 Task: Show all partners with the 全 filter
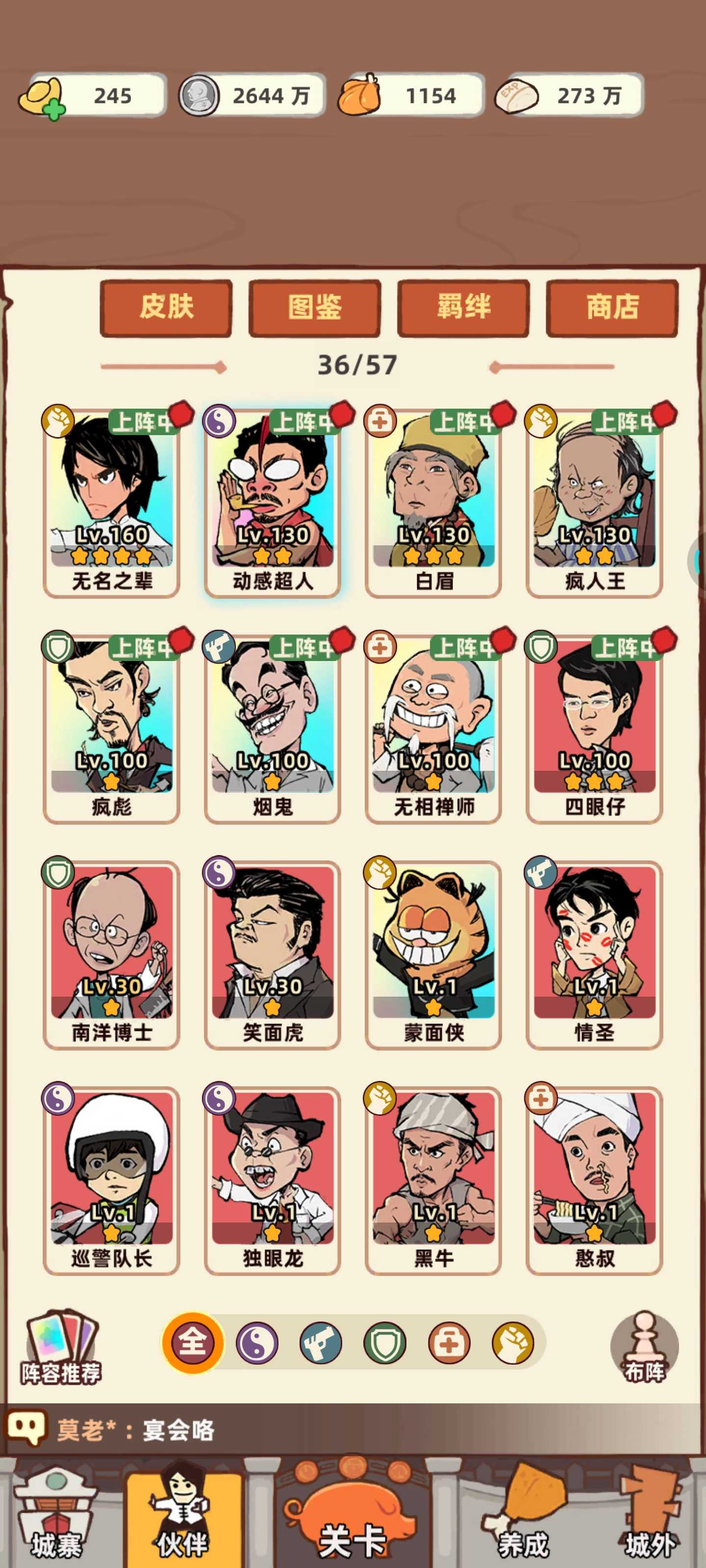193,1342
